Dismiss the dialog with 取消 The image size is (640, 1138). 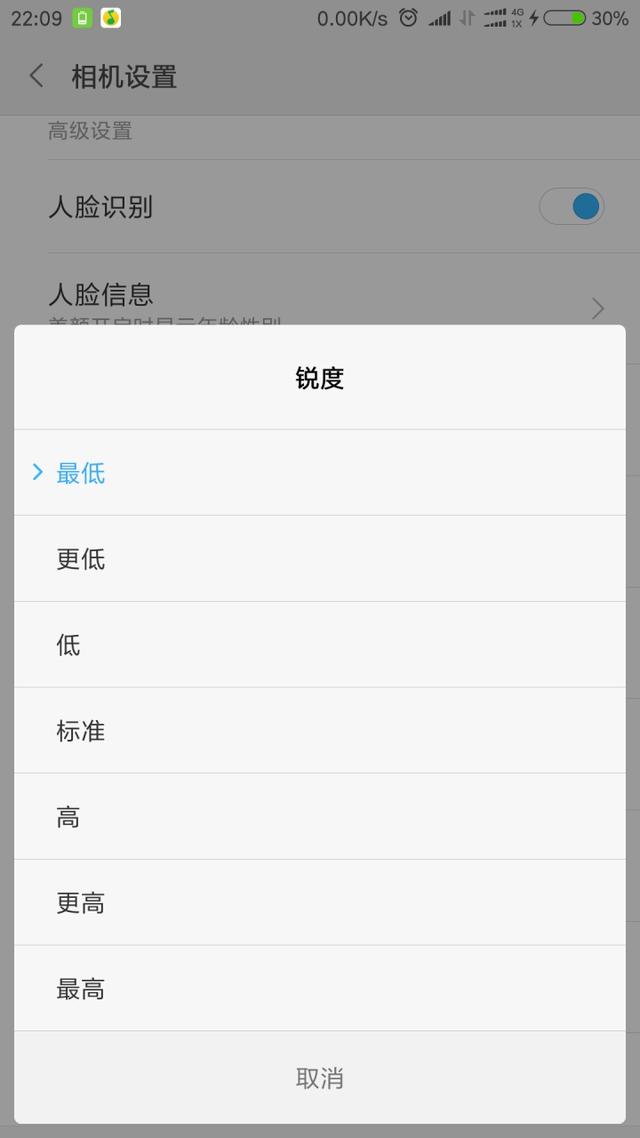click(319, 1078)
